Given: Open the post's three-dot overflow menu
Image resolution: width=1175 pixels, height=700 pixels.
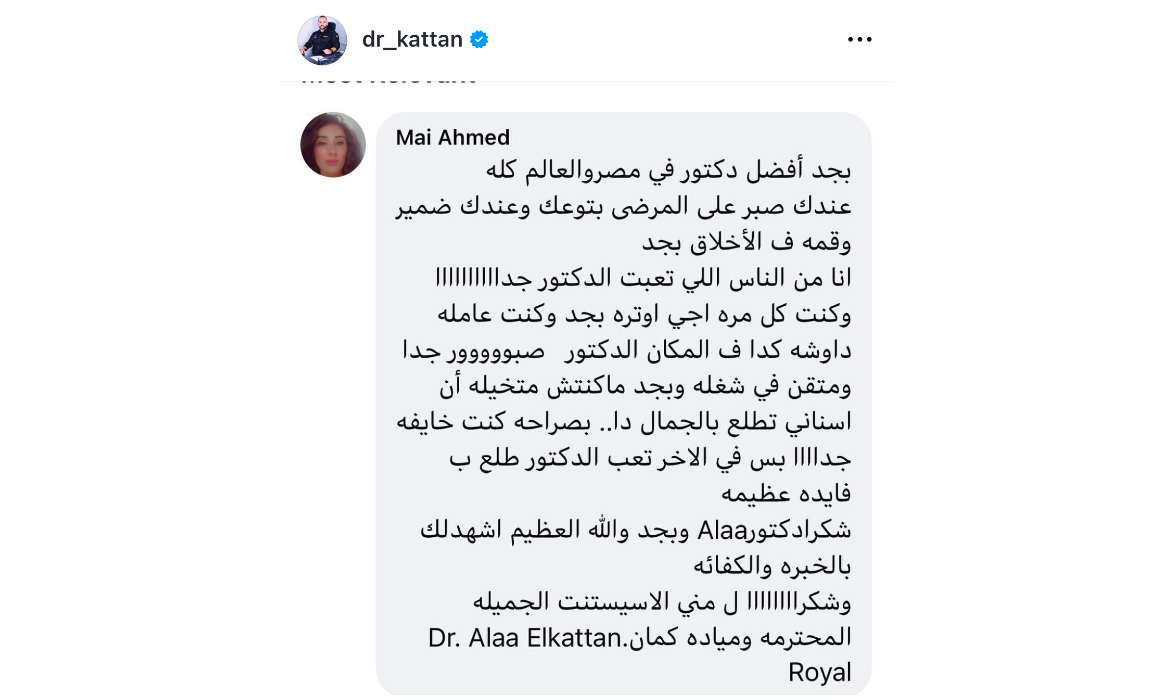Looking at the screenshot, I should coord(859,40).
